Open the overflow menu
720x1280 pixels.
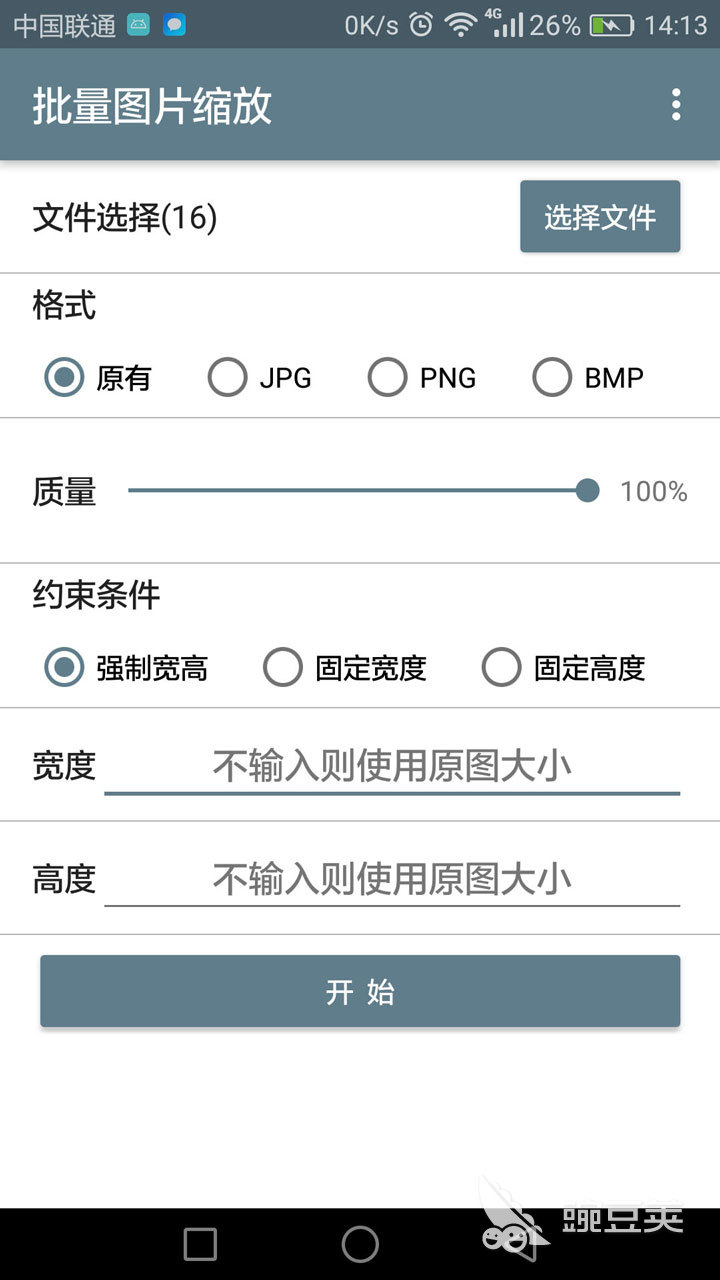pos(676,105)
